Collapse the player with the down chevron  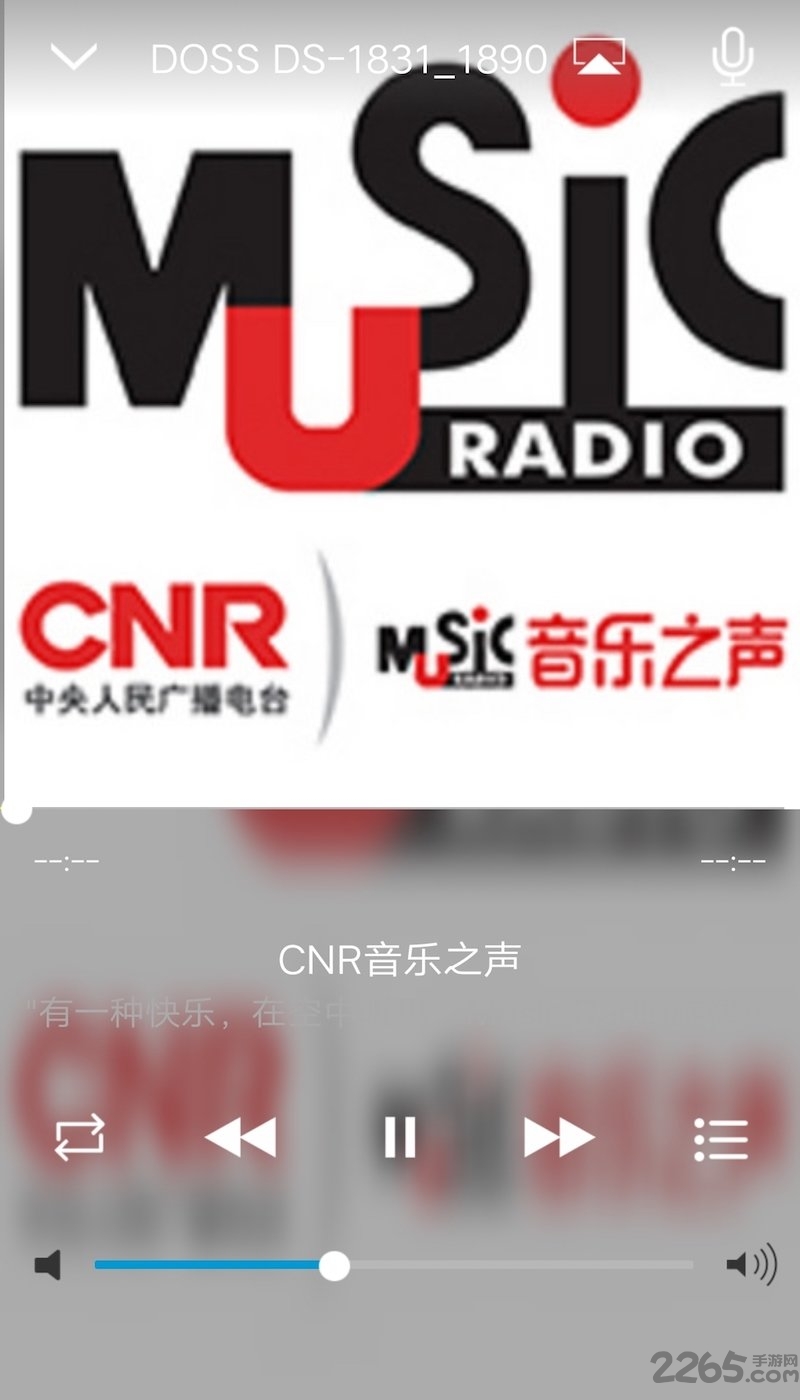click(75, 57)
